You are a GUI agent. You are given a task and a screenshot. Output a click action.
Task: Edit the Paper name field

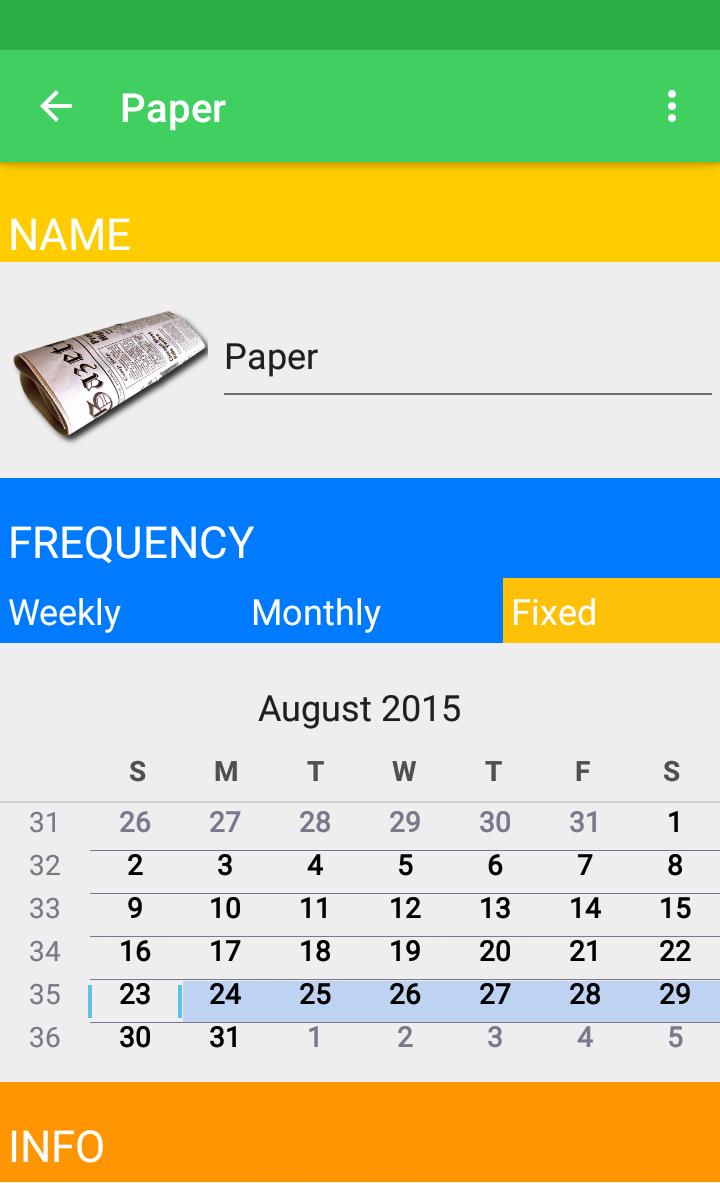(466, 358)
